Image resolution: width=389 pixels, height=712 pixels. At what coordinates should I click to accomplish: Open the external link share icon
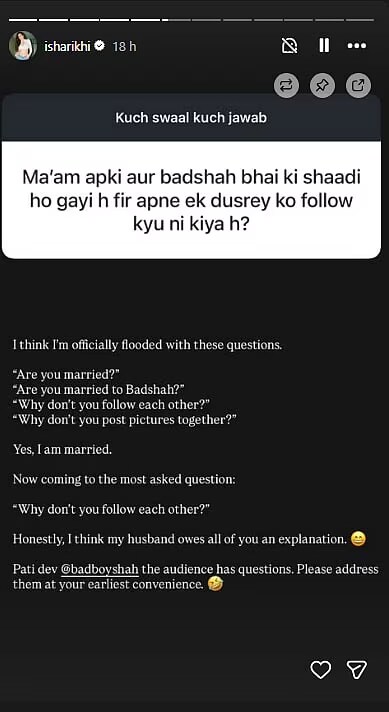click(358, 85)
